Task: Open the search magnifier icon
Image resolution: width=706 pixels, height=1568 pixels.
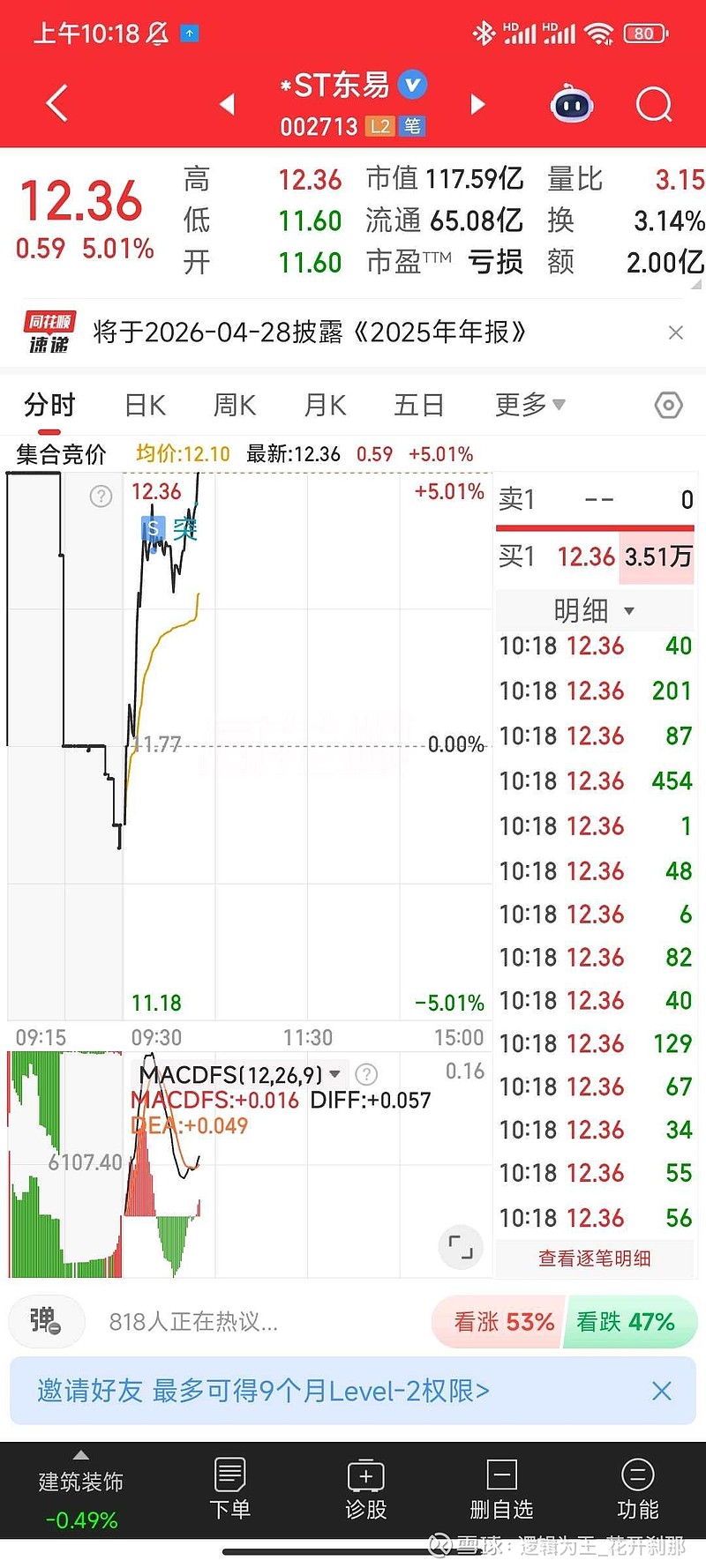Action: (654, 103)
